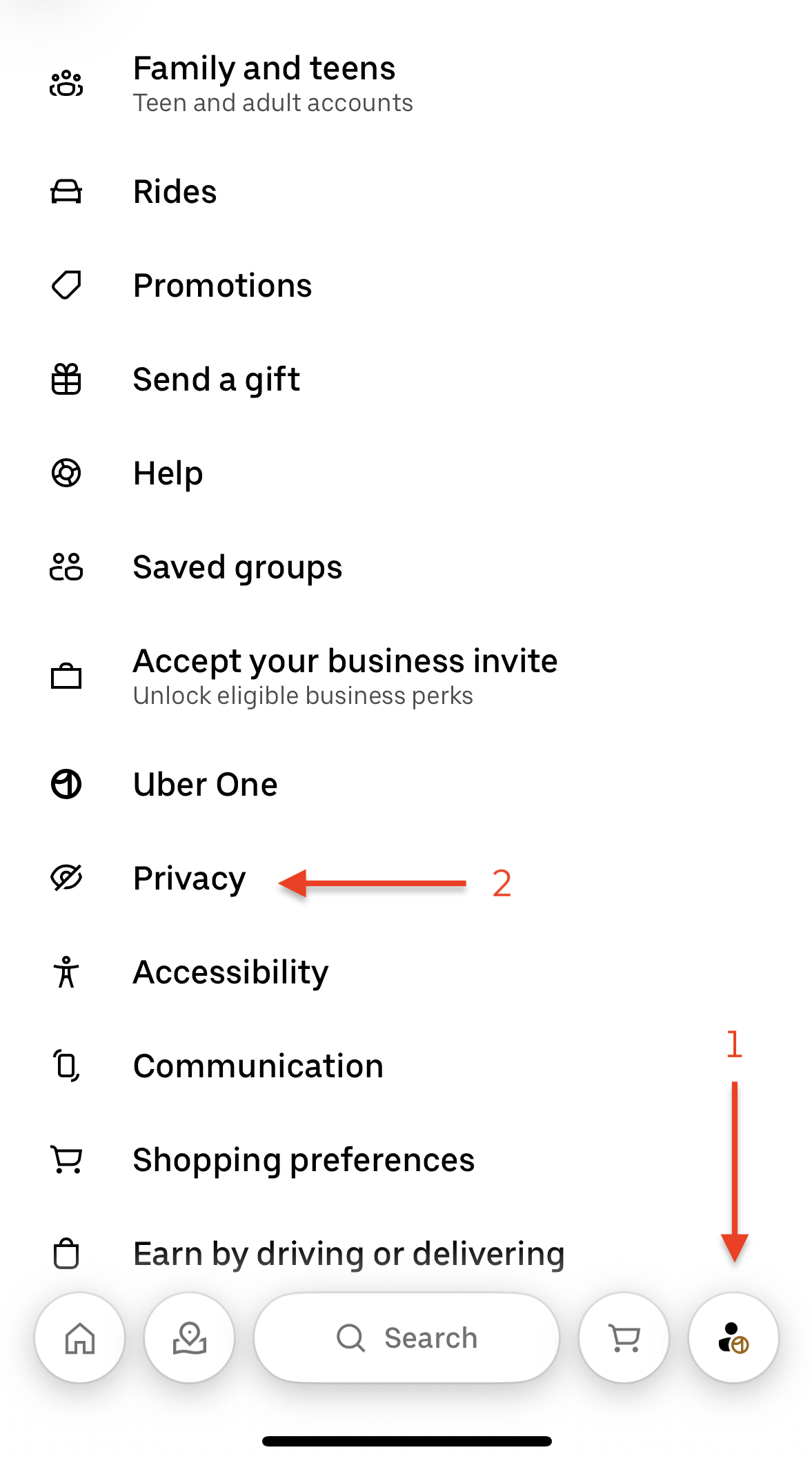Open Uber One membership
812x1461 pixels.
205,784
